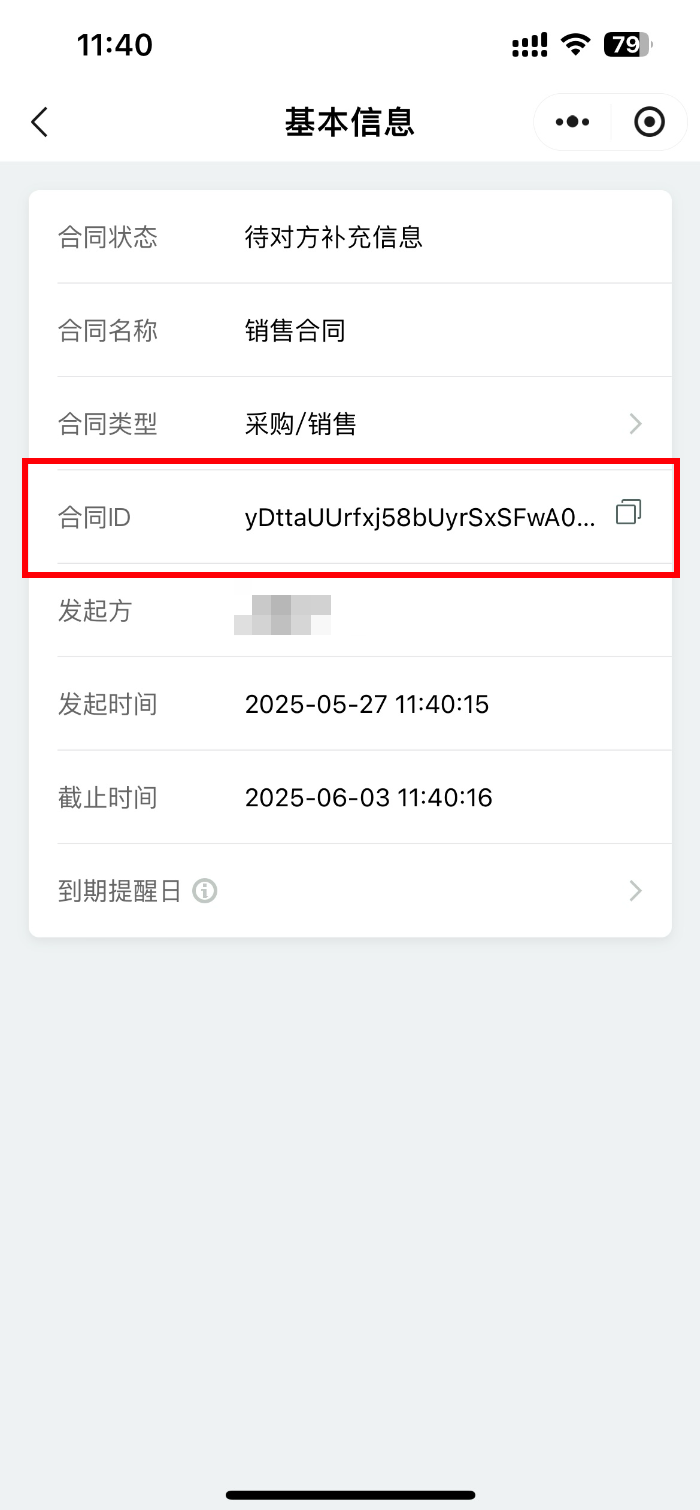
Task: Open the mini program three-dot menu
Action: click(x=572, y=122)
